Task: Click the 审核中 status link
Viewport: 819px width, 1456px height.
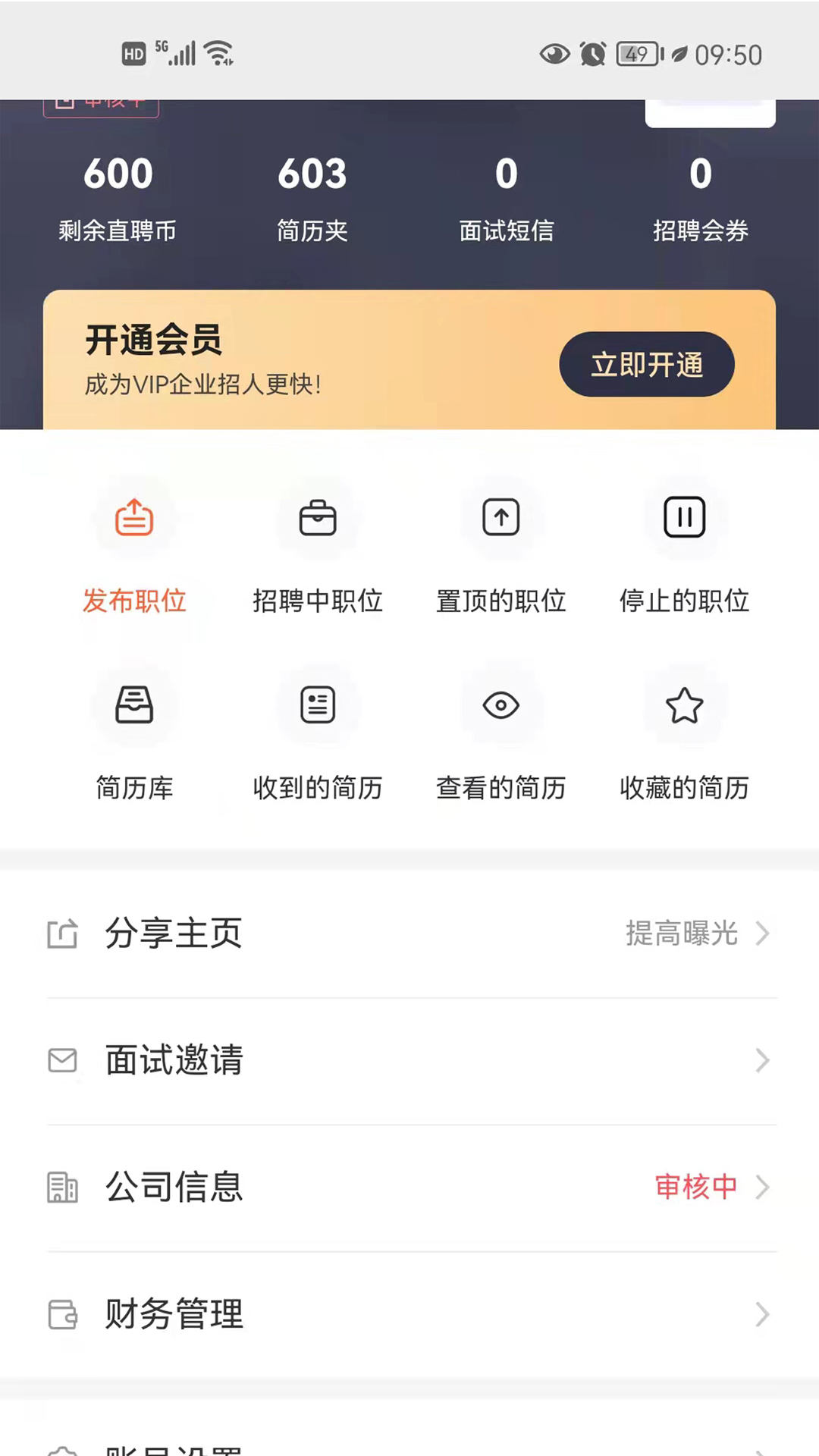Action: 695,1188
